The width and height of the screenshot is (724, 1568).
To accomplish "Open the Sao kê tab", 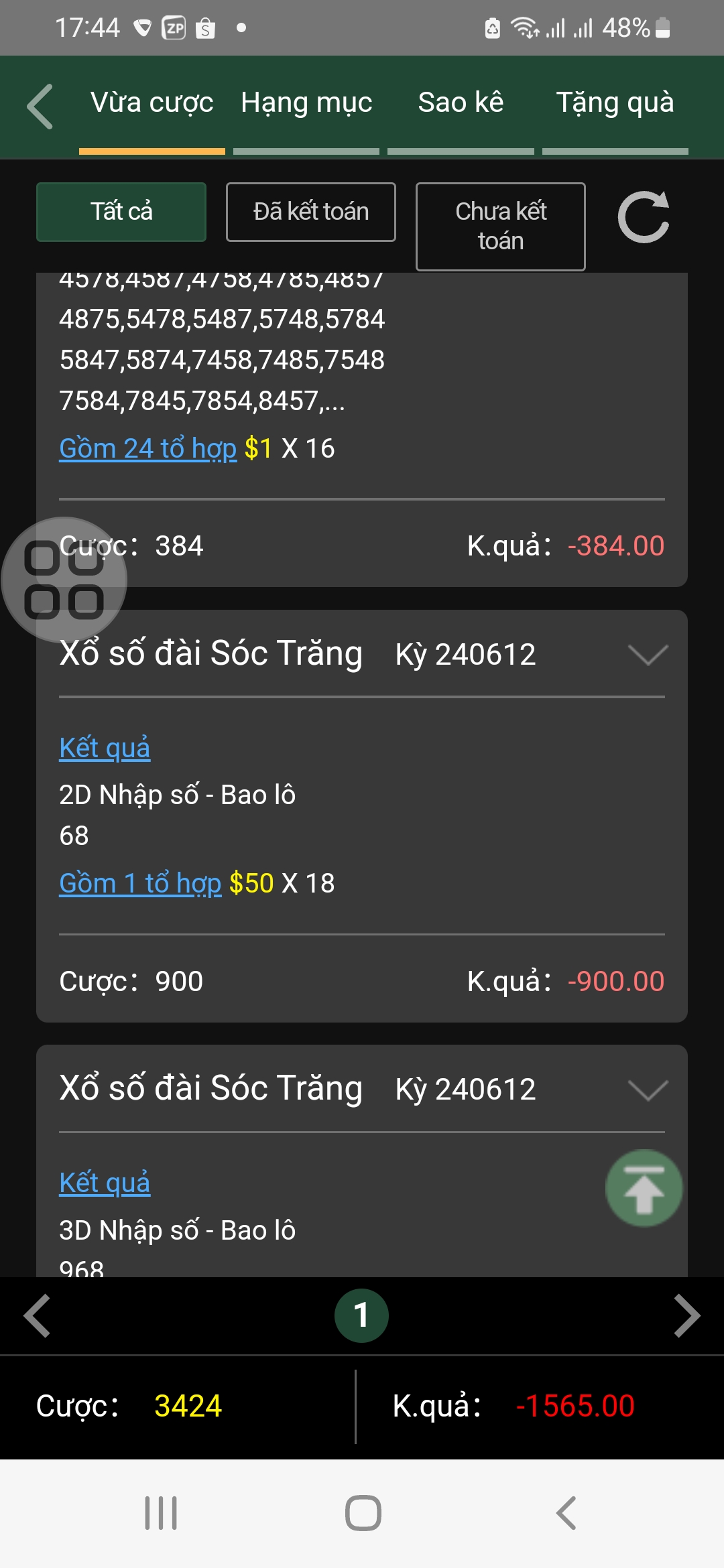I will [x=461, y=103].
